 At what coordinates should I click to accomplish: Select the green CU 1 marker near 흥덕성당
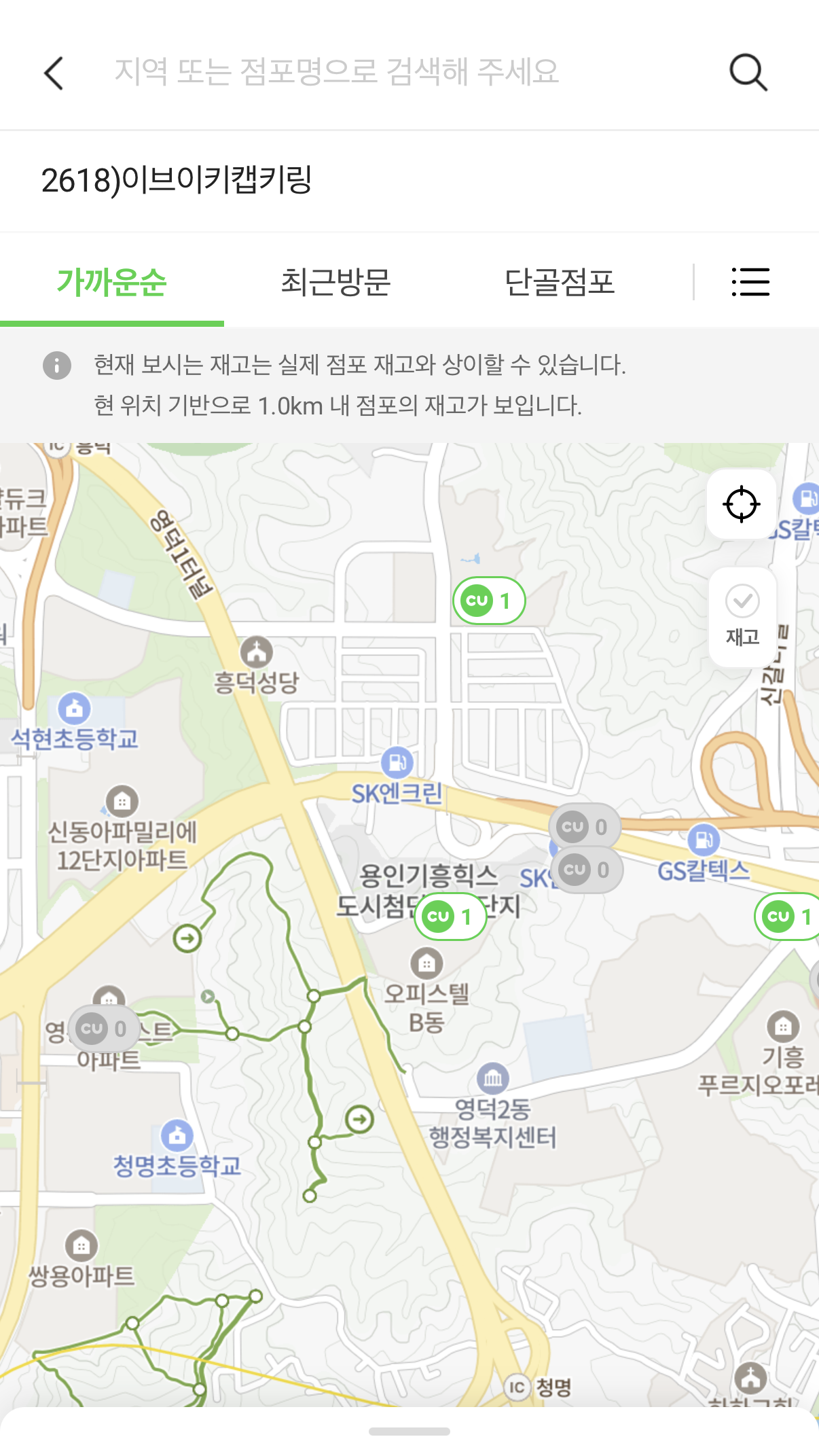coord(488,600)
